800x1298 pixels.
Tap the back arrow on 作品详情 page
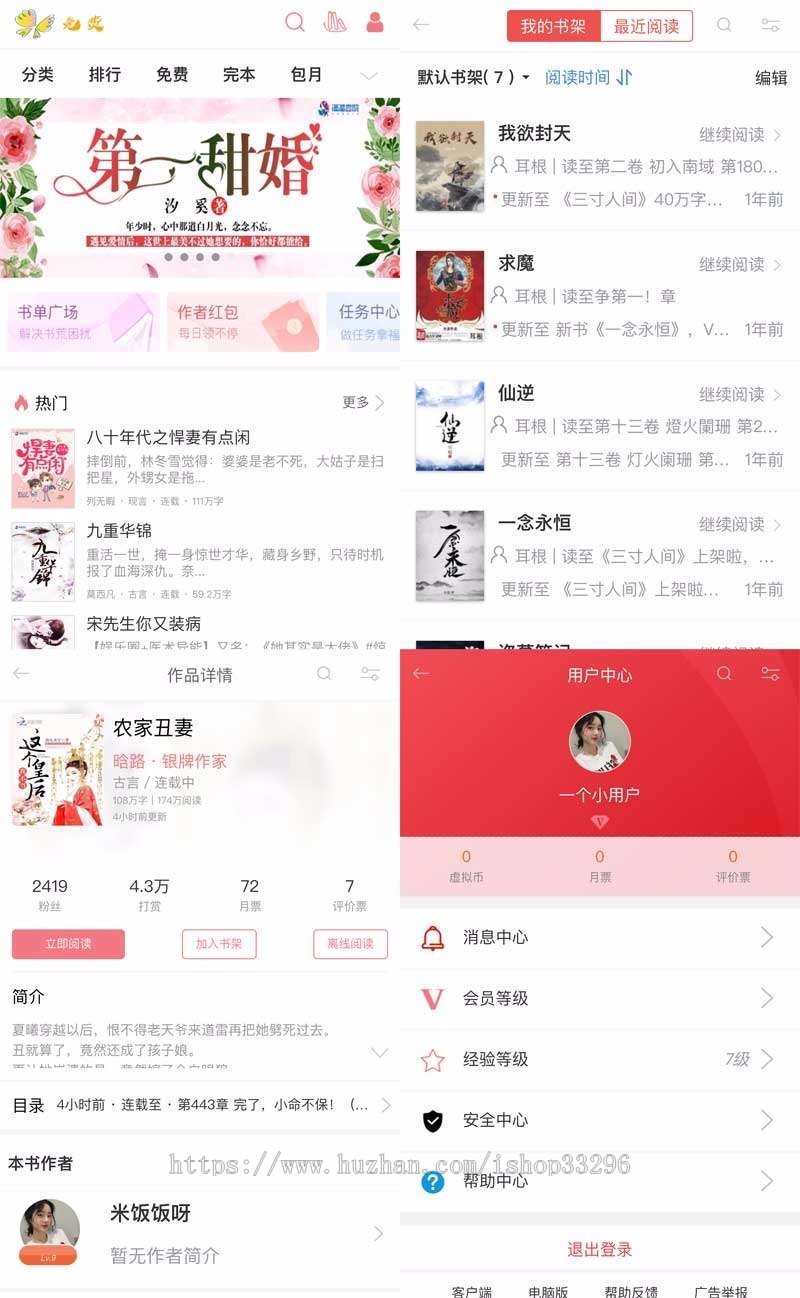tap(22, 673)
